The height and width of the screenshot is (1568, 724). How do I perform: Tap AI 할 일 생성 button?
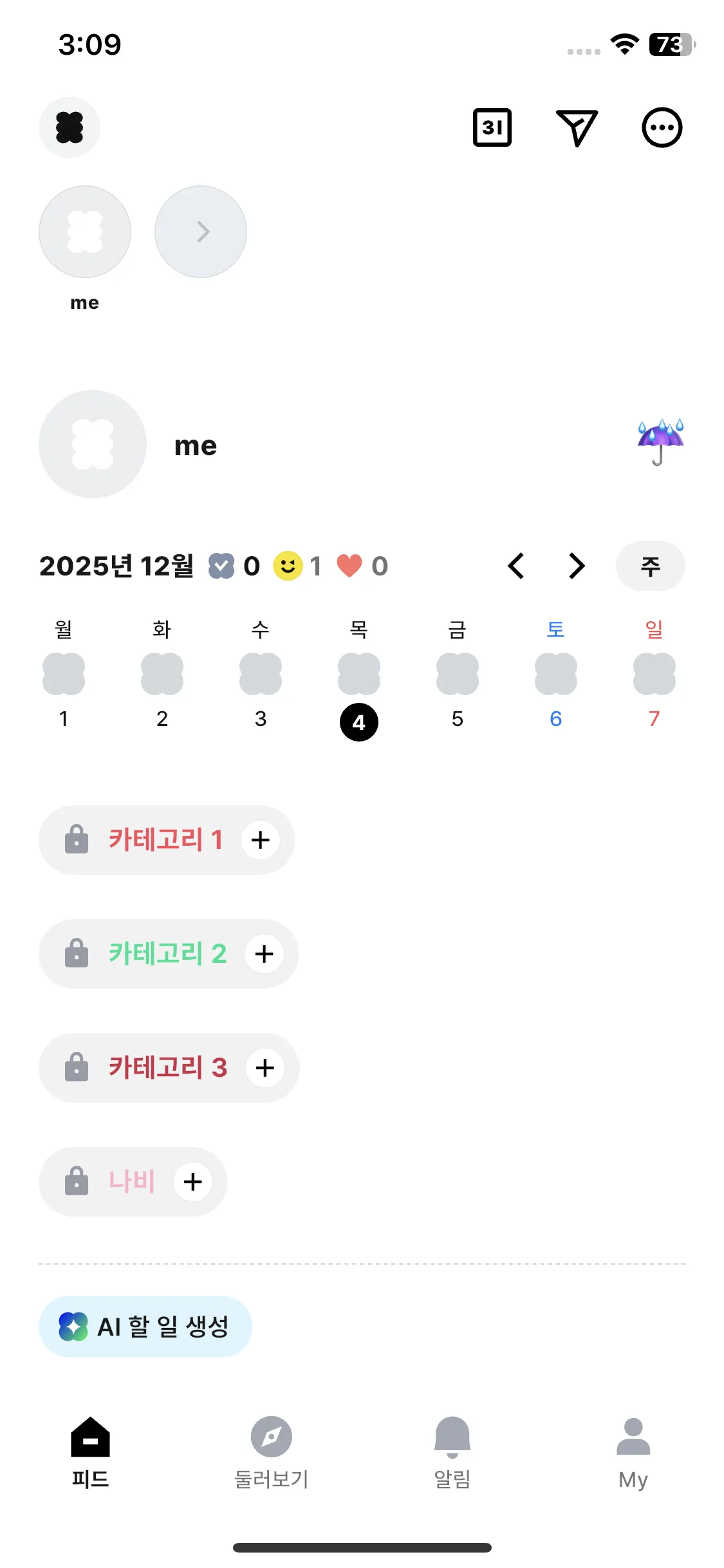pyautogui.click(x=145, y=1327)
